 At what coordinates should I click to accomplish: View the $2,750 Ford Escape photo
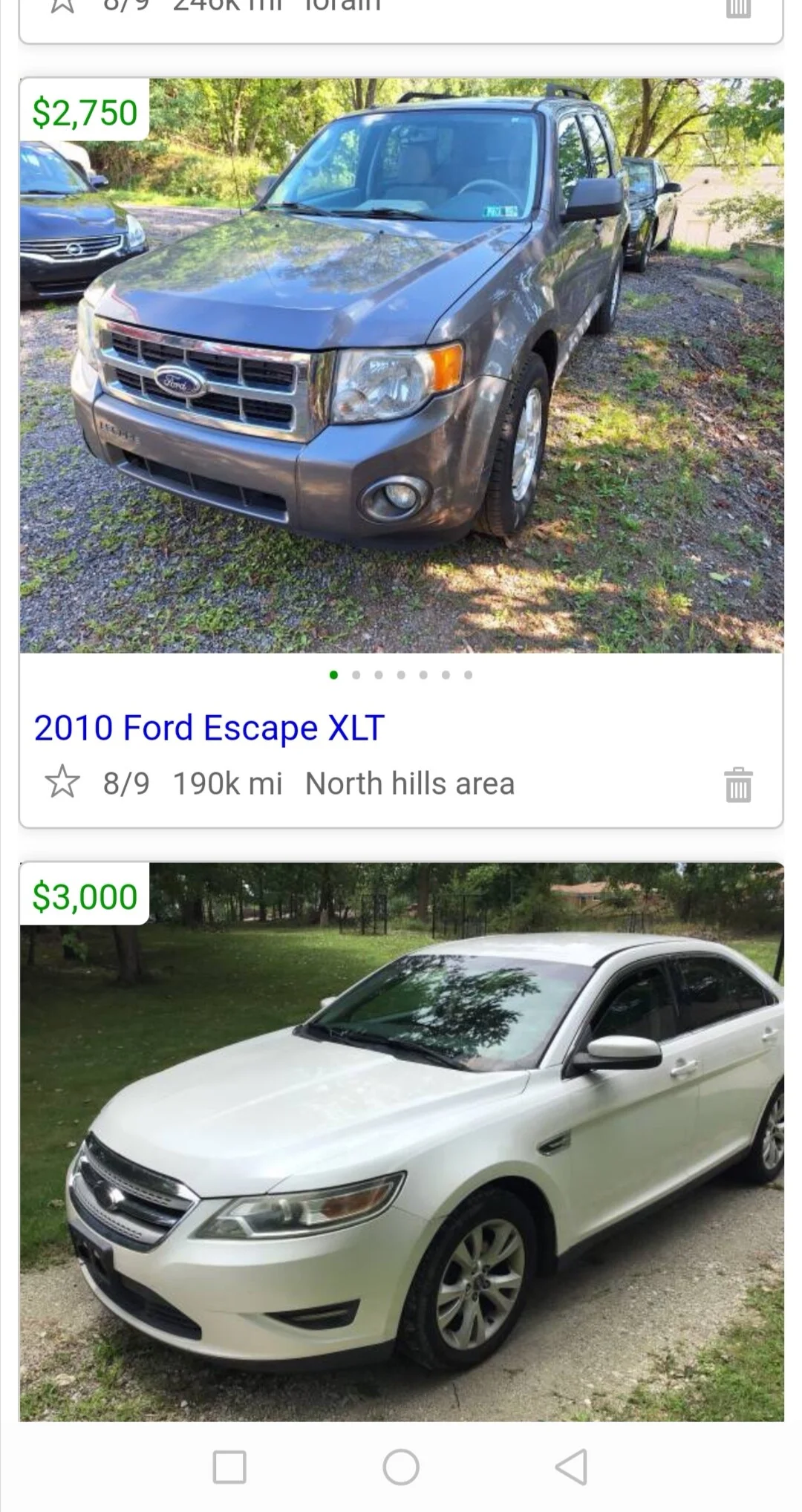401,365
